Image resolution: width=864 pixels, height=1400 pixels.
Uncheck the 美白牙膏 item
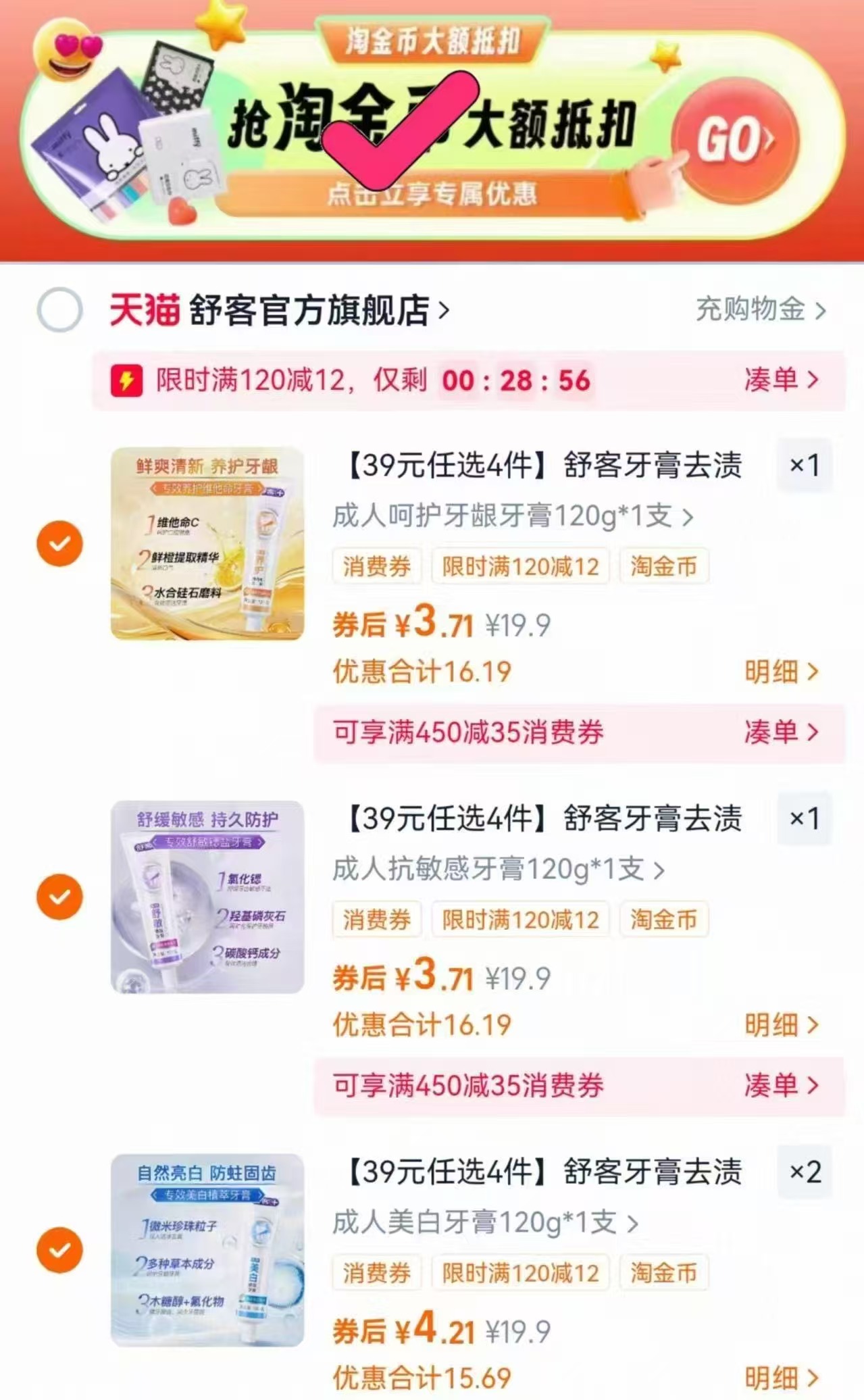click(60, 1249)
